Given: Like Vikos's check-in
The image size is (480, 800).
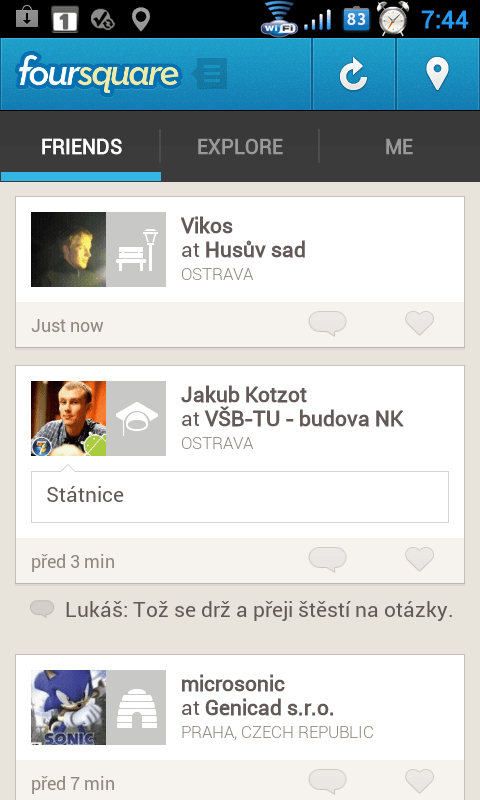Looking at the screenshot, I should 419,323.
